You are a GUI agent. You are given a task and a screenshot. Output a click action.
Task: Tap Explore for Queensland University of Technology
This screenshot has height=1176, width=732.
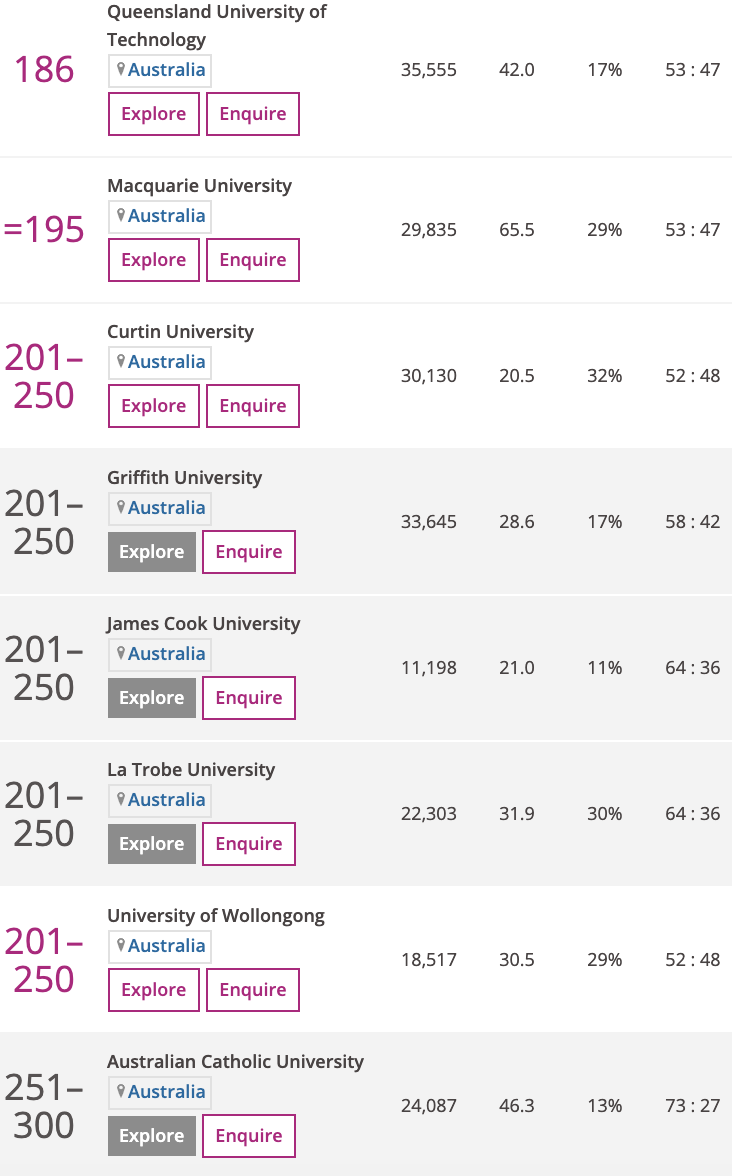coord(153,114)
